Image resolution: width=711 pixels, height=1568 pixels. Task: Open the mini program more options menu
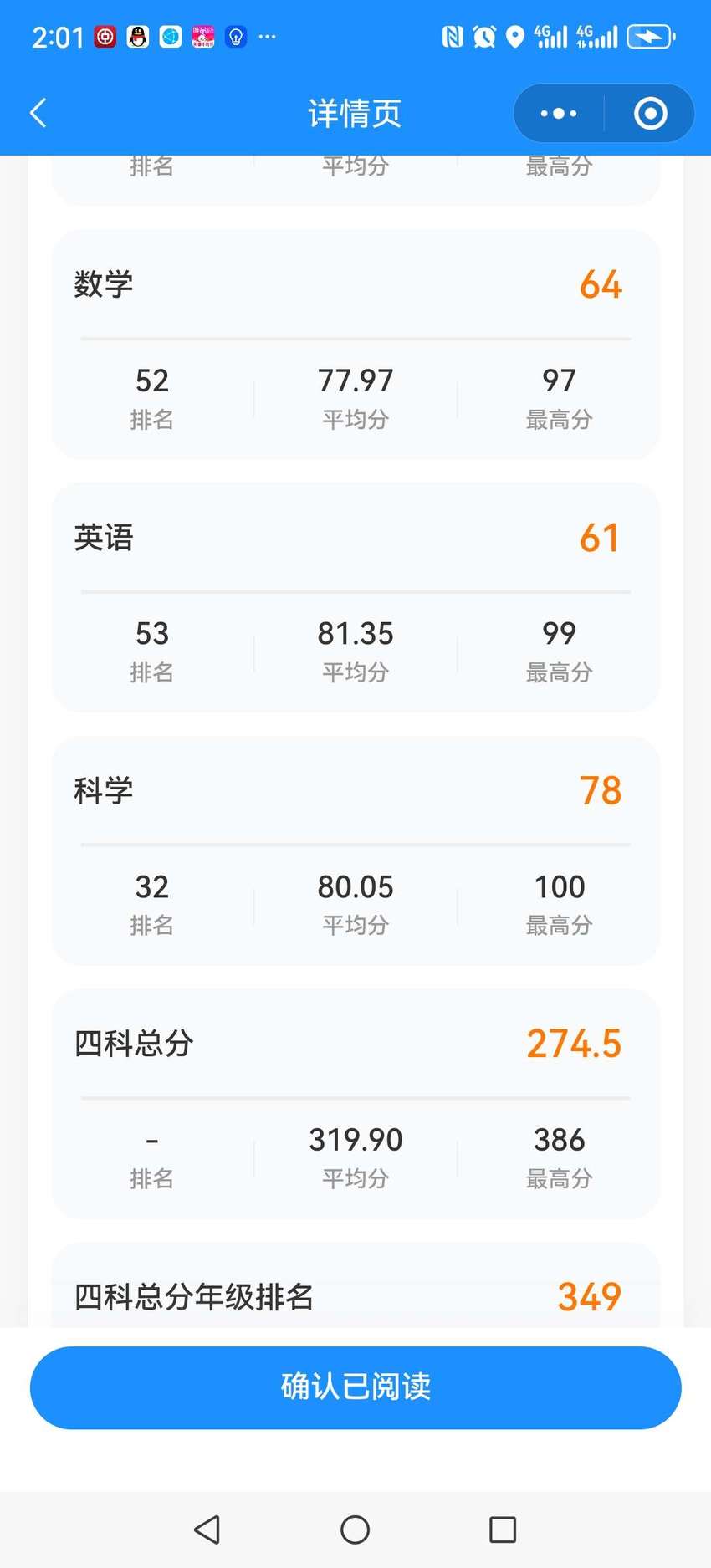pos(559,113)
